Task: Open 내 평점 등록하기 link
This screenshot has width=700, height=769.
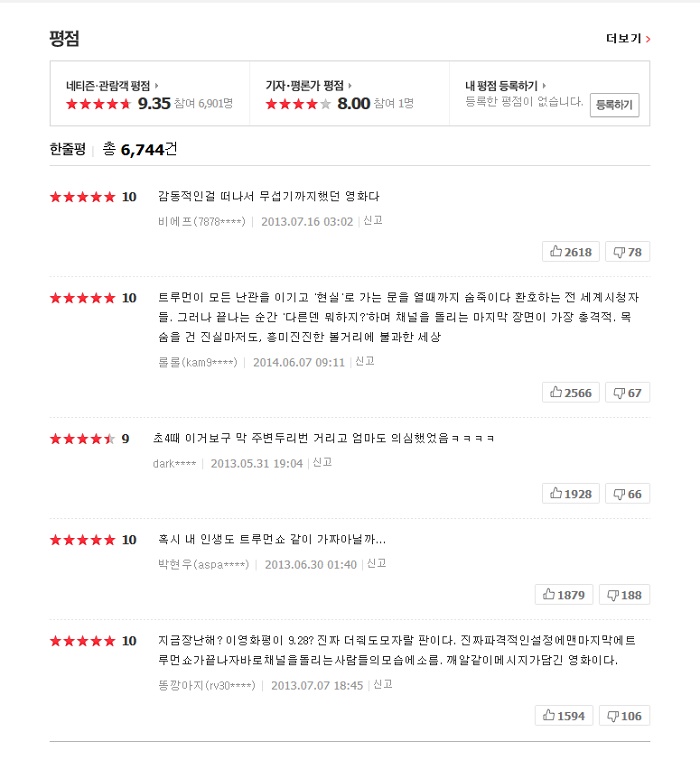Action: pyautogui.click(x=505, y=86)
